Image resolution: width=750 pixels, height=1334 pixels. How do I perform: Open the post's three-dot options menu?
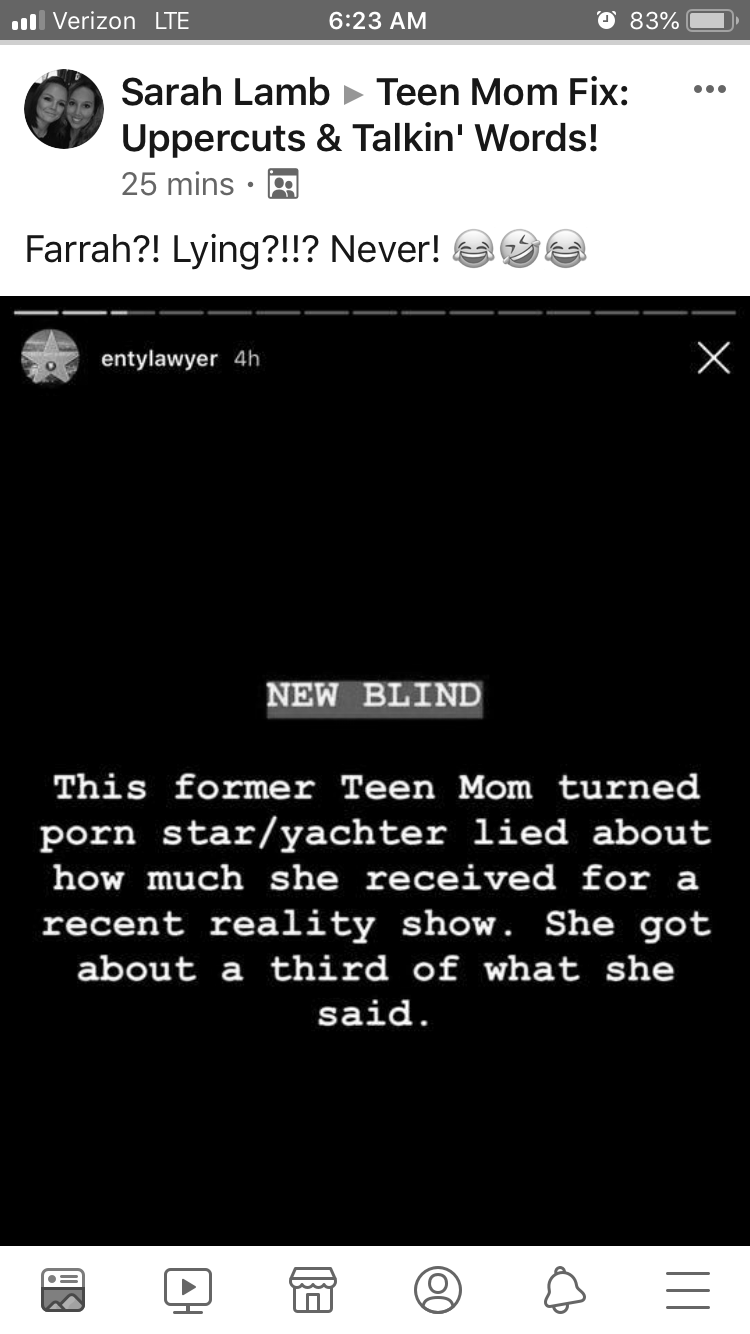tap(709, 90)
